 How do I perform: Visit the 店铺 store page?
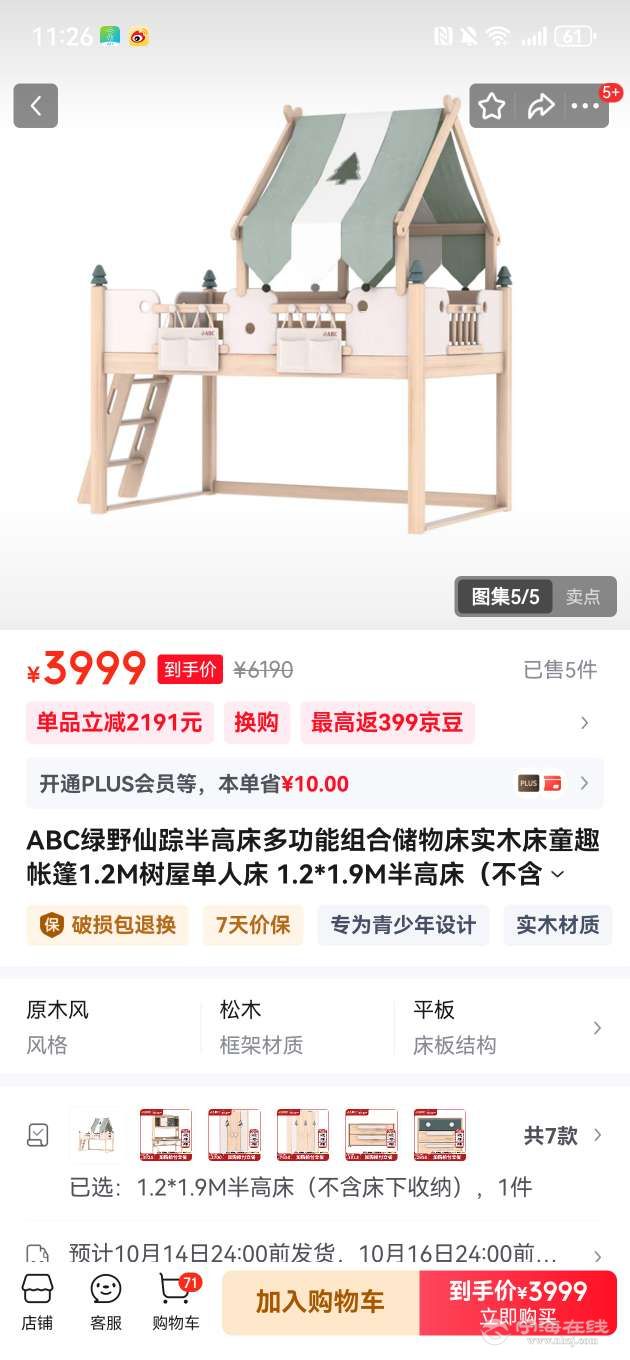tap(37, 1302)
